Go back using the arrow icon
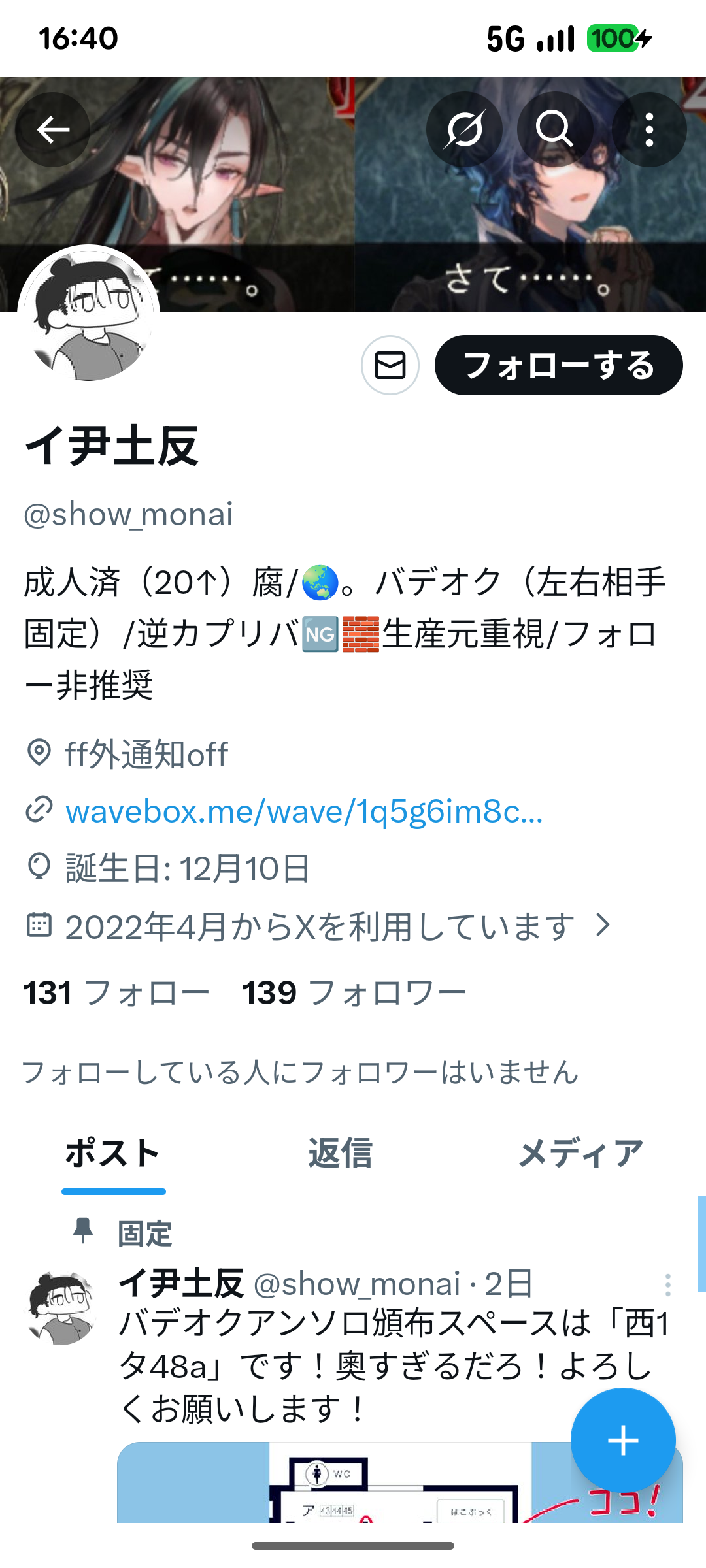The width and height of the screenshot is (706, 1568). coord(52,129)
